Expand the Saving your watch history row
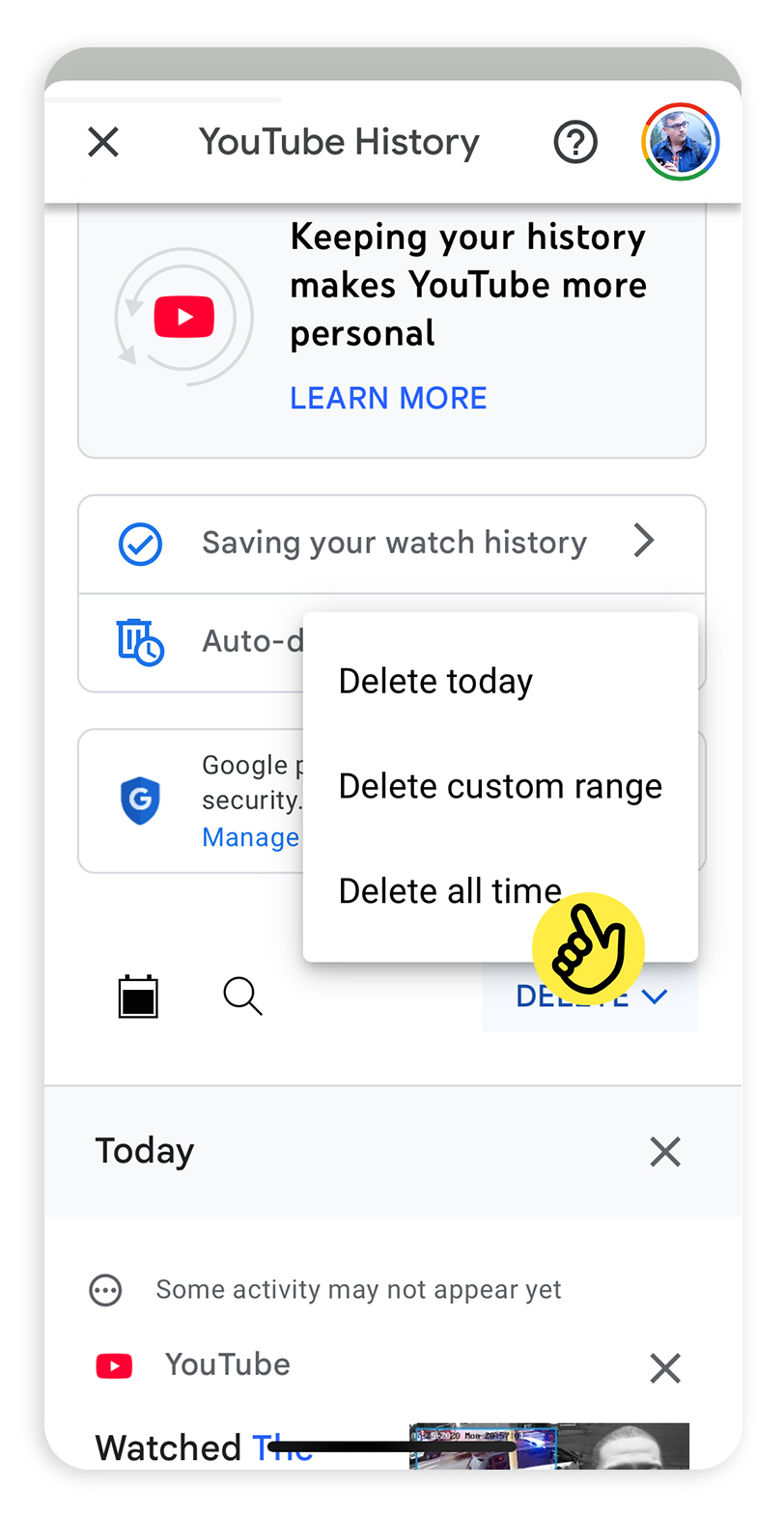The image size is (784, 1516). [x=644, y=542]
